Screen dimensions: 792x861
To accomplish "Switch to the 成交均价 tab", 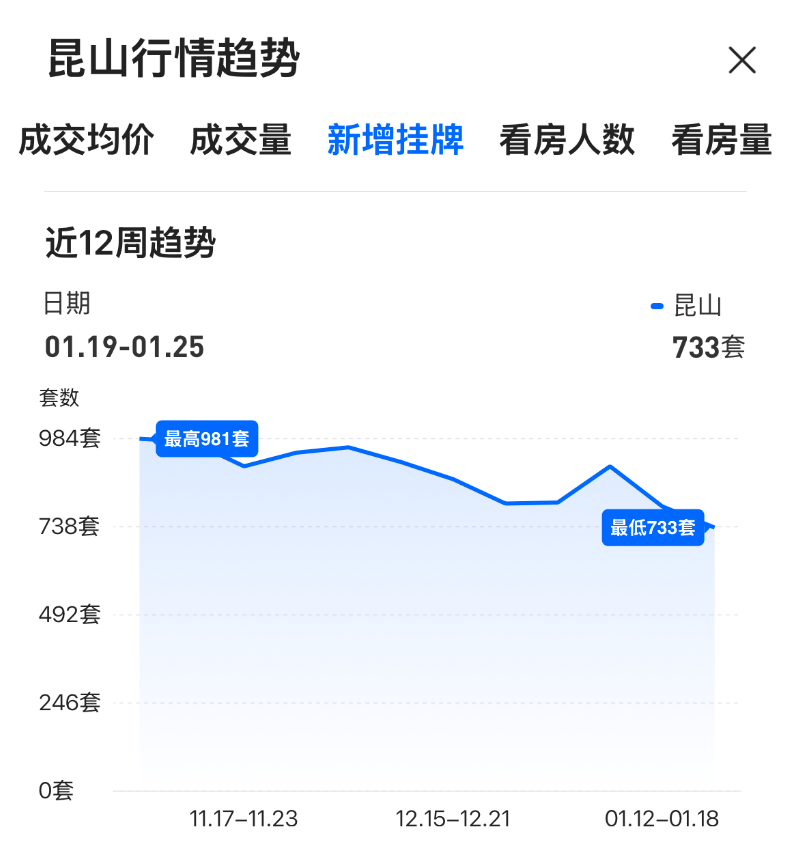I will point(86,141).
